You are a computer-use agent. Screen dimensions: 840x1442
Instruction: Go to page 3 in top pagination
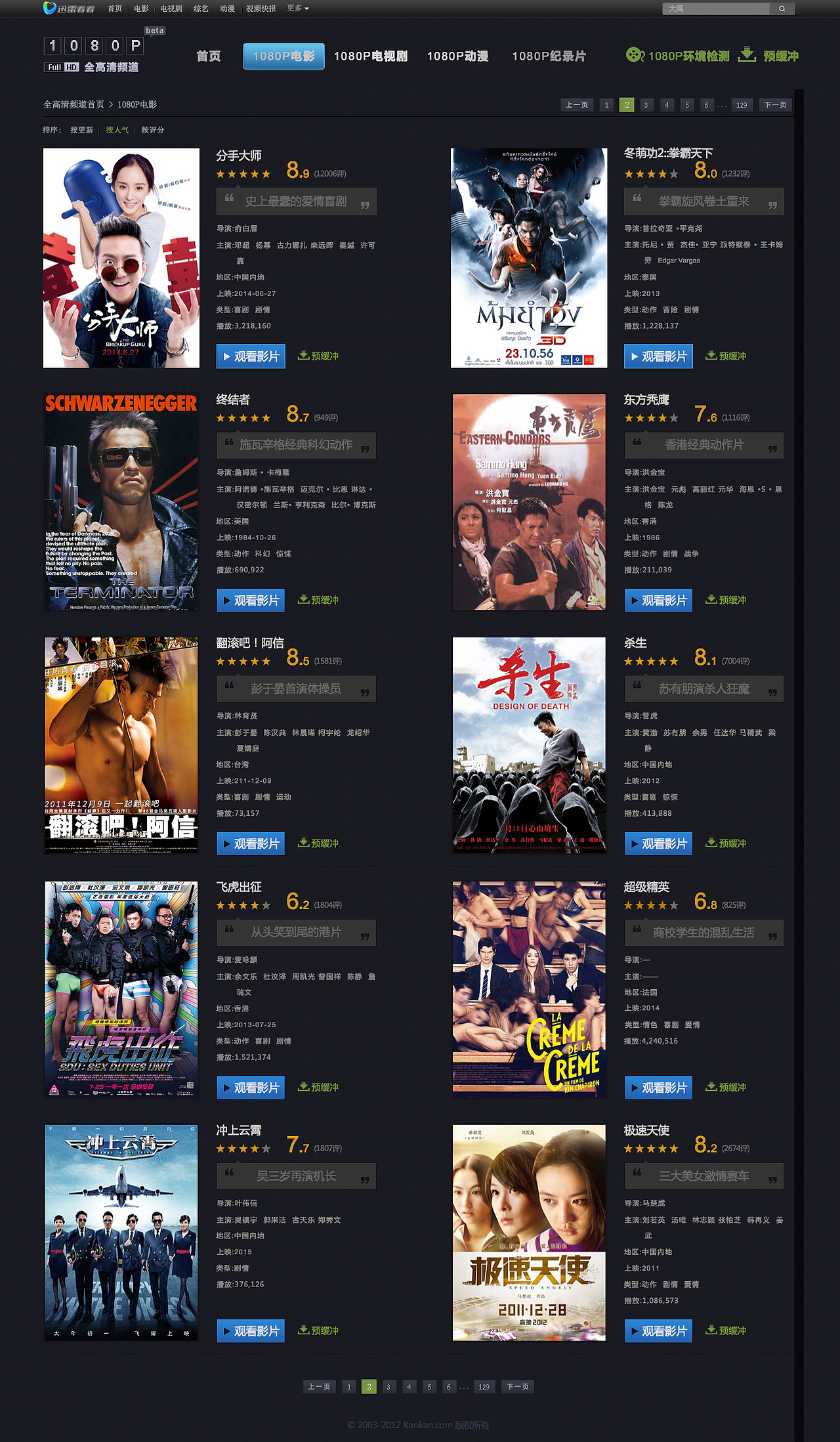[x=646, y=105]
